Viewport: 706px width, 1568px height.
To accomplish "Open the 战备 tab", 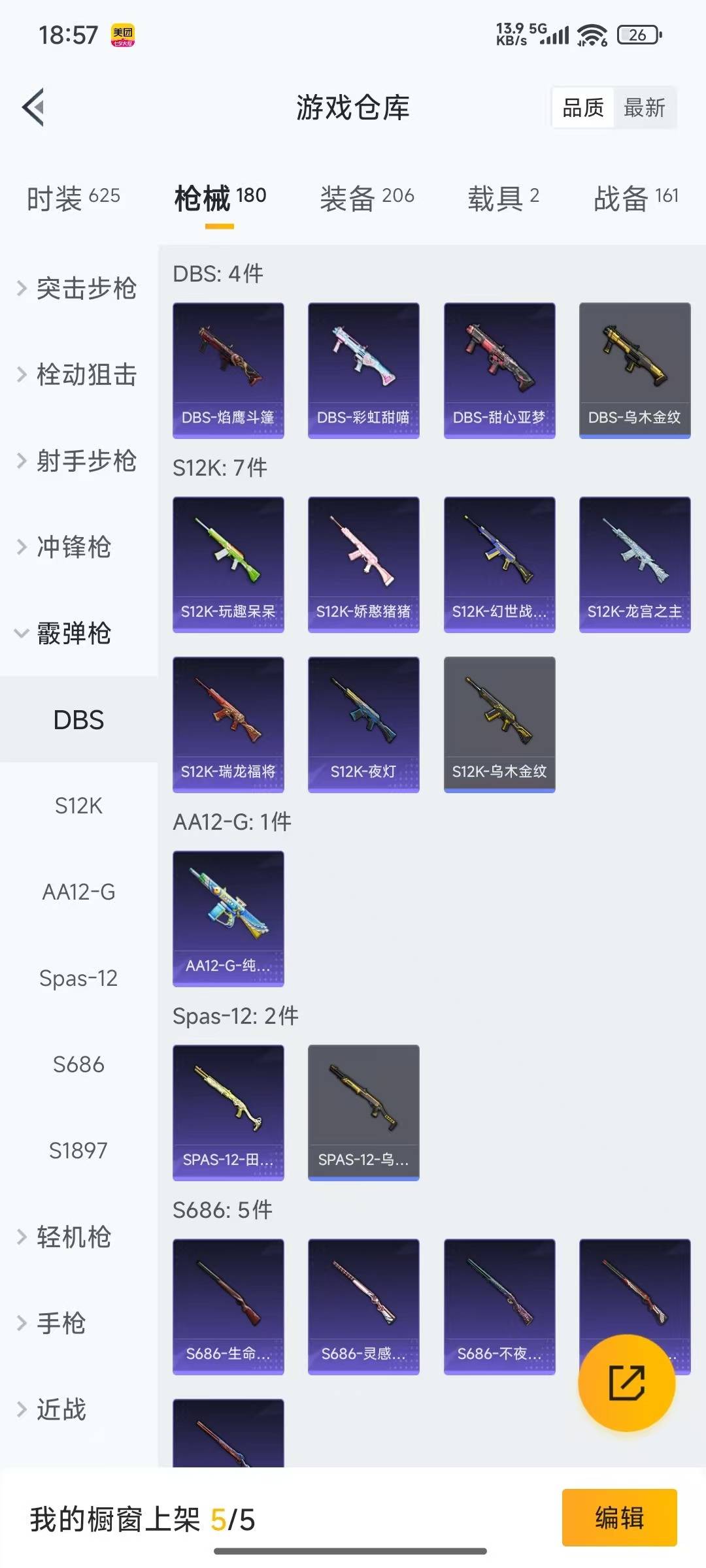I will [x=635, y=197].
